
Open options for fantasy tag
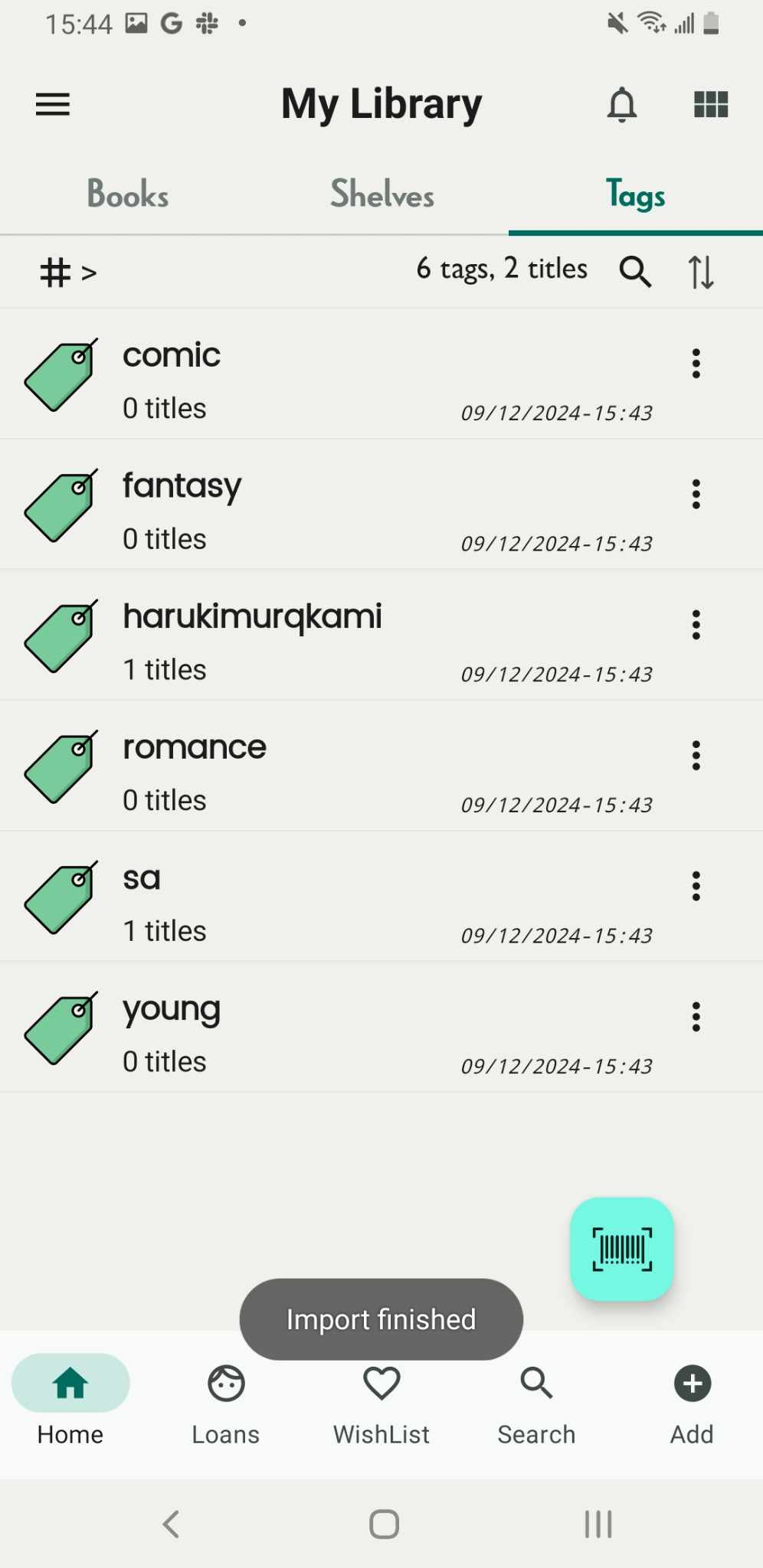696,495
